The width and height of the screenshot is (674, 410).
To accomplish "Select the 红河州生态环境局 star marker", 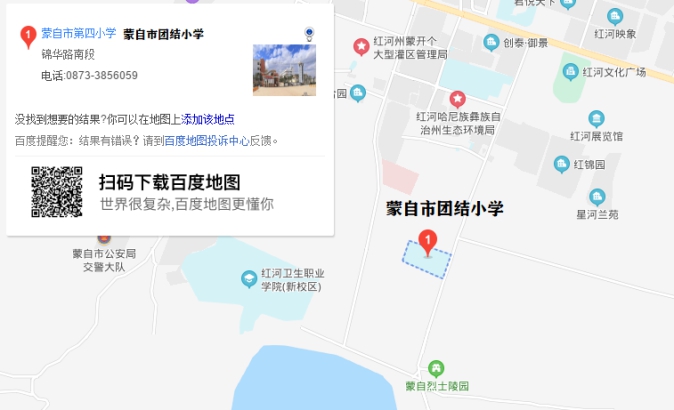I will click(457, 98).
